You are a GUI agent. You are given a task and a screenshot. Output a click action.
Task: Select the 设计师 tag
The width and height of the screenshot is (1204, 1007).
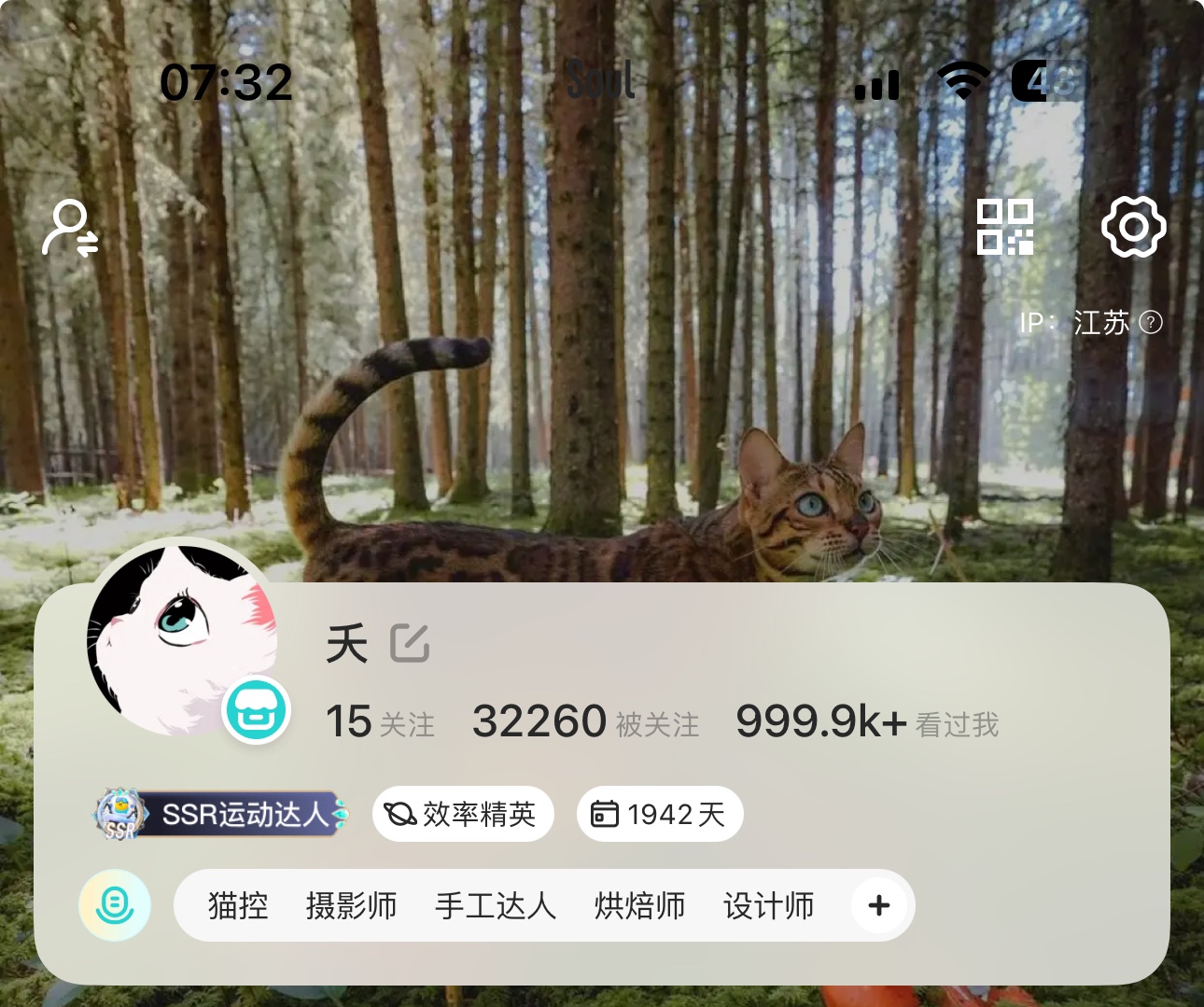(769, 905)
